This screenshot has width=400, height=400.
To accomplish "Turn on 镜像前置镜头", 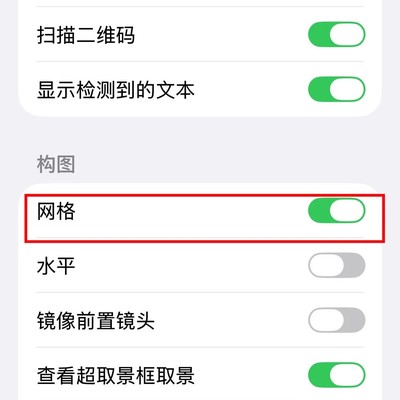I will [x=337, y=320].
